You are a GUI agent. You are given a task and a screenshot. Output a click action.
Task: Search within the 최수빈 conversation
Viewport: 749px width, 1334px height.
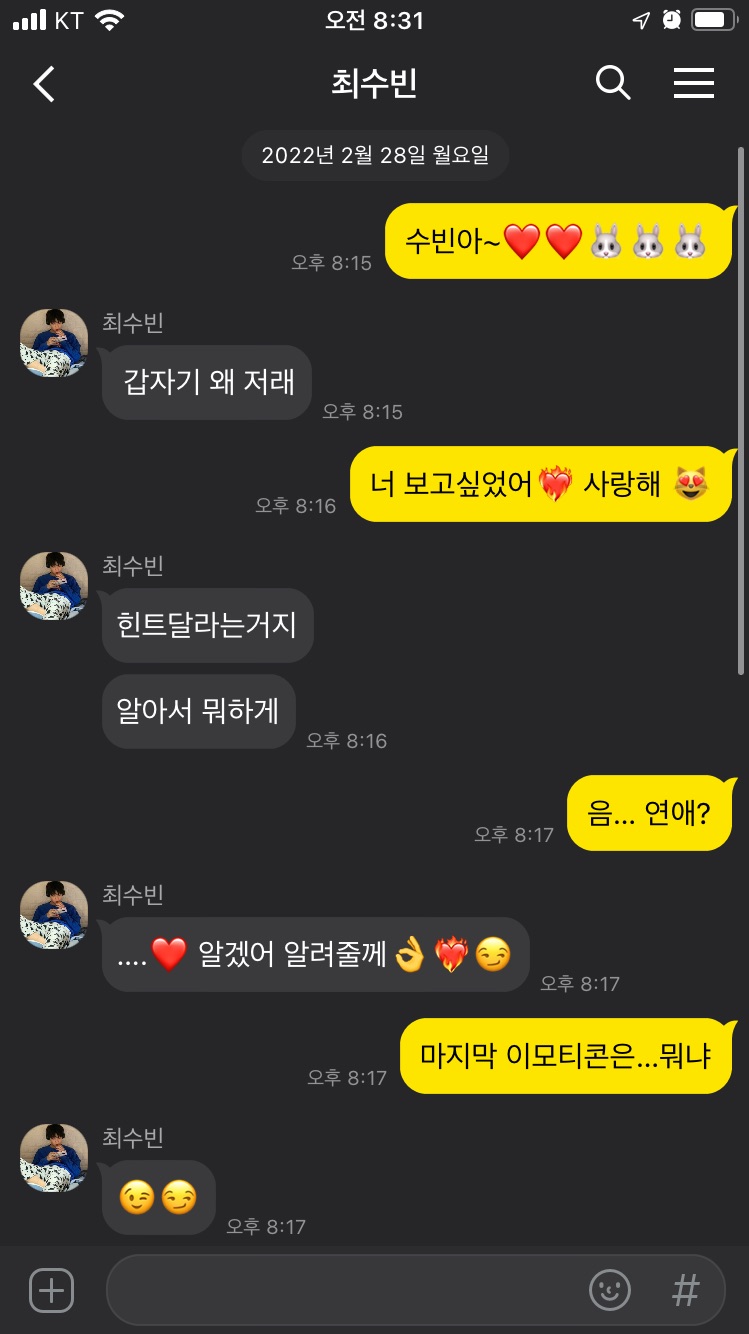pyautogui.click(x=612, y=84)
